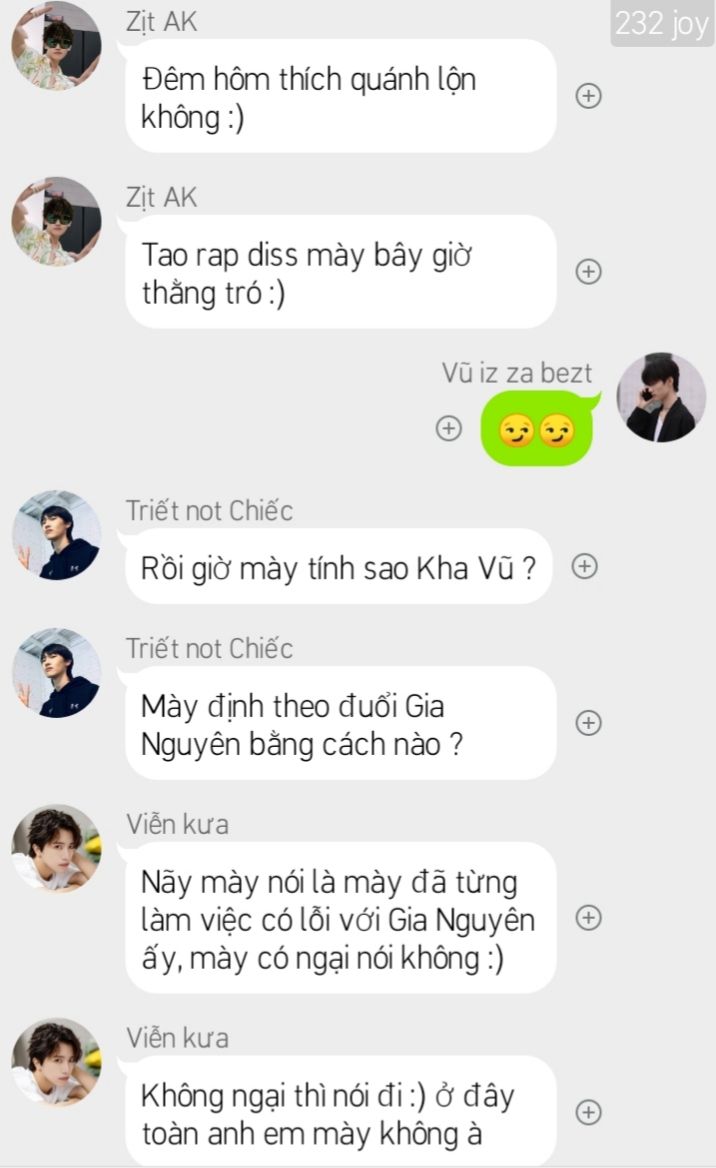Image resolution: width=716 pixels, height=1168 pixels.
Task: Open Viễn kưa's avatar beside "Nãy mày nói là"
Action: point(56,848)
